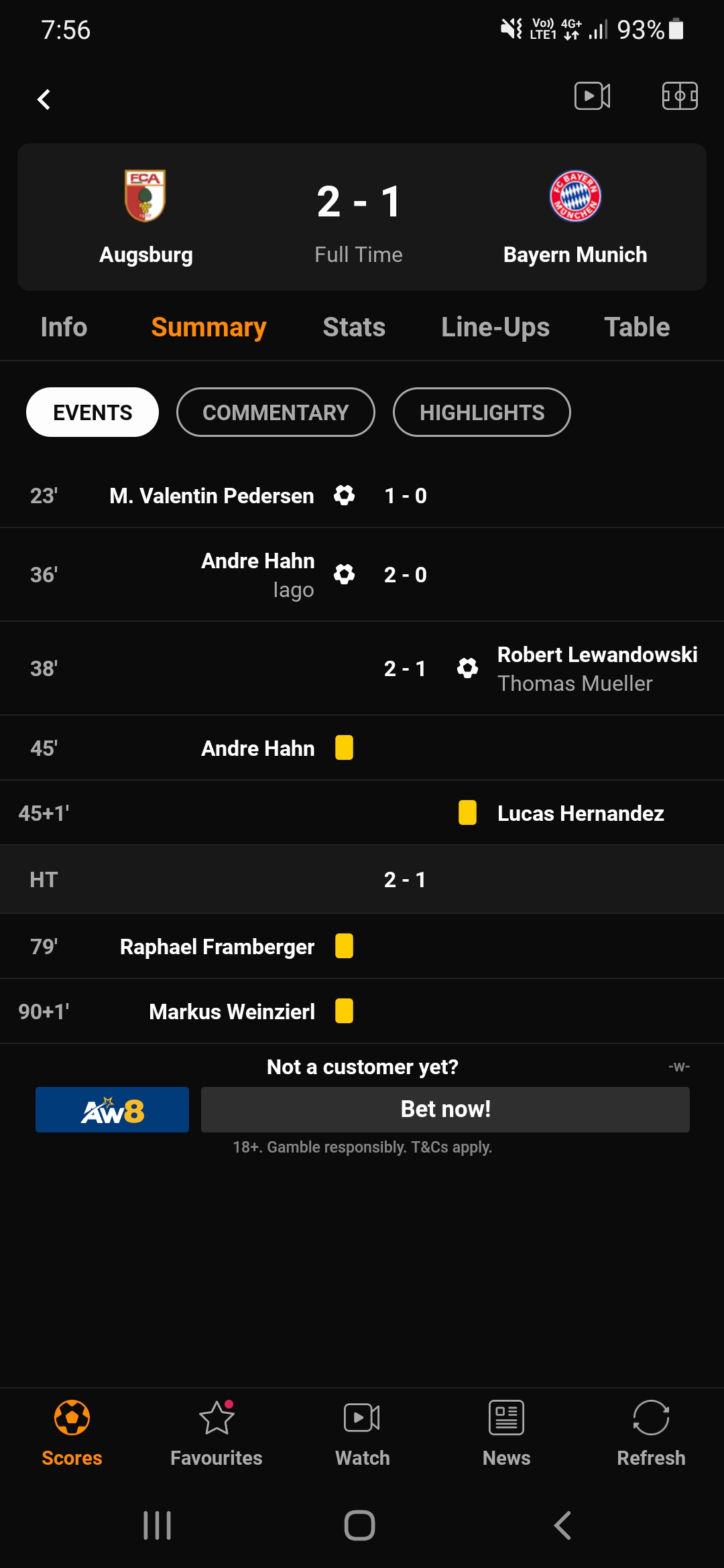Open the Favourites section
This screenshot has height=1568, width=724.
pos(217,1434)
